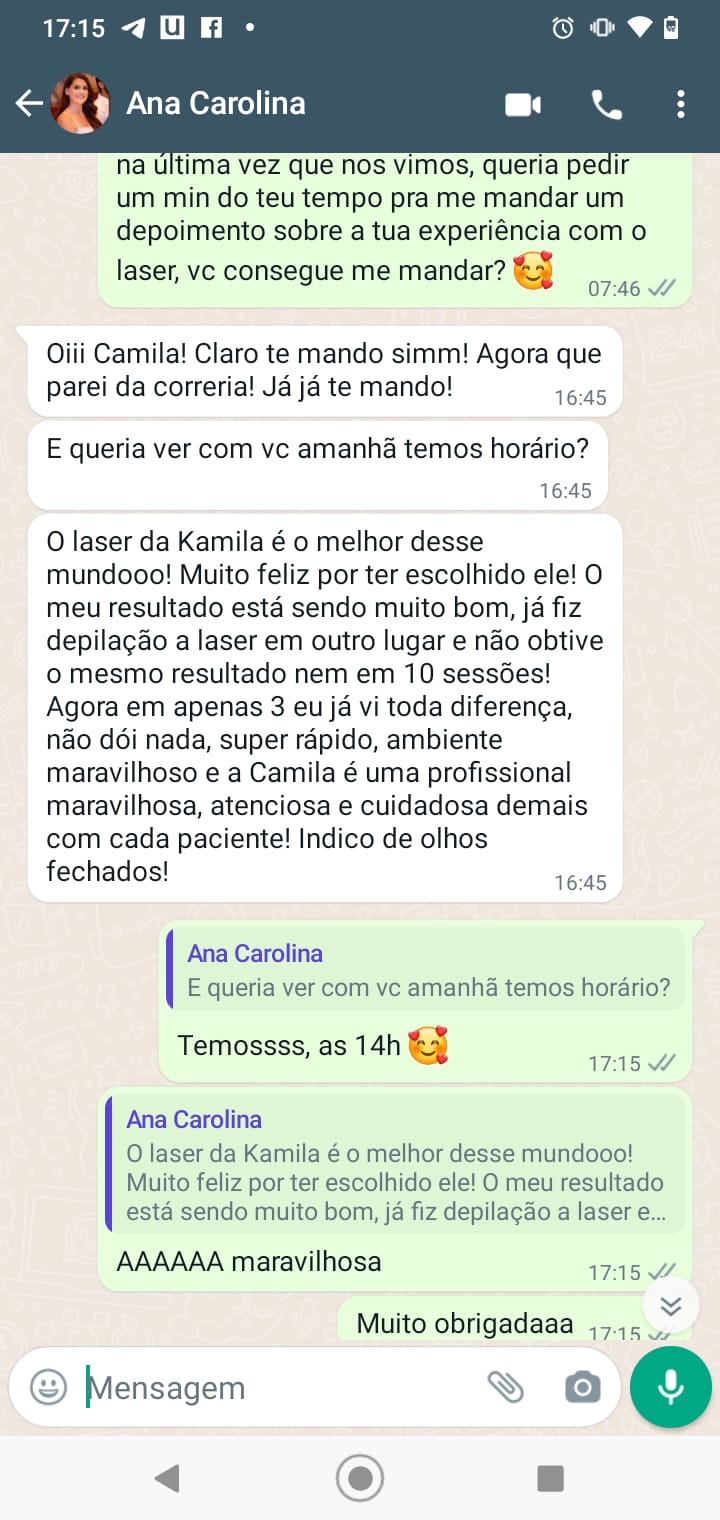The image size is (720, 1520).
Task: Go back to the chat list
Action: (29, 103)
